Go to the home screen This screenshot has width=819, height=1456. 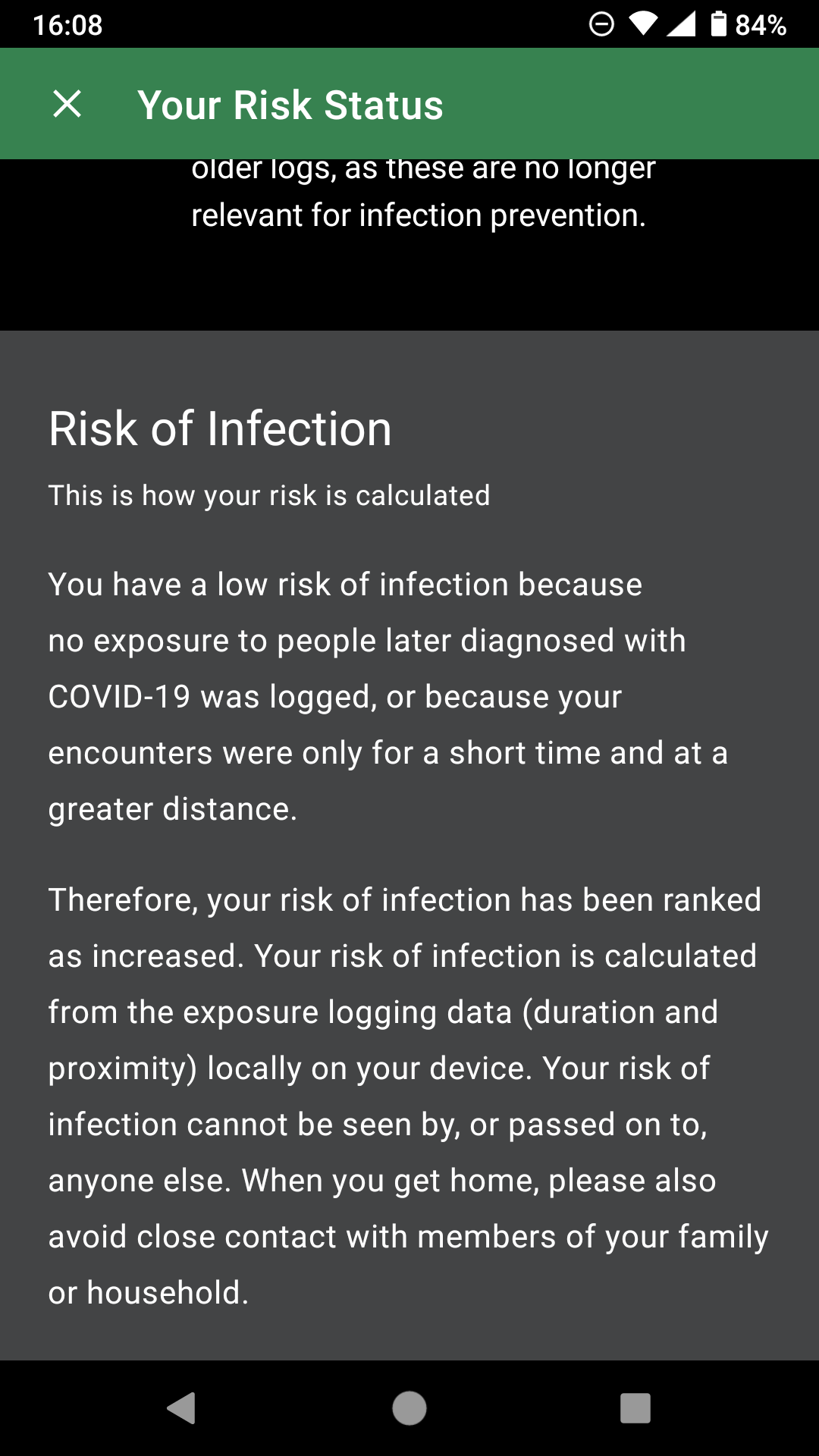[x=409, y=1408]
